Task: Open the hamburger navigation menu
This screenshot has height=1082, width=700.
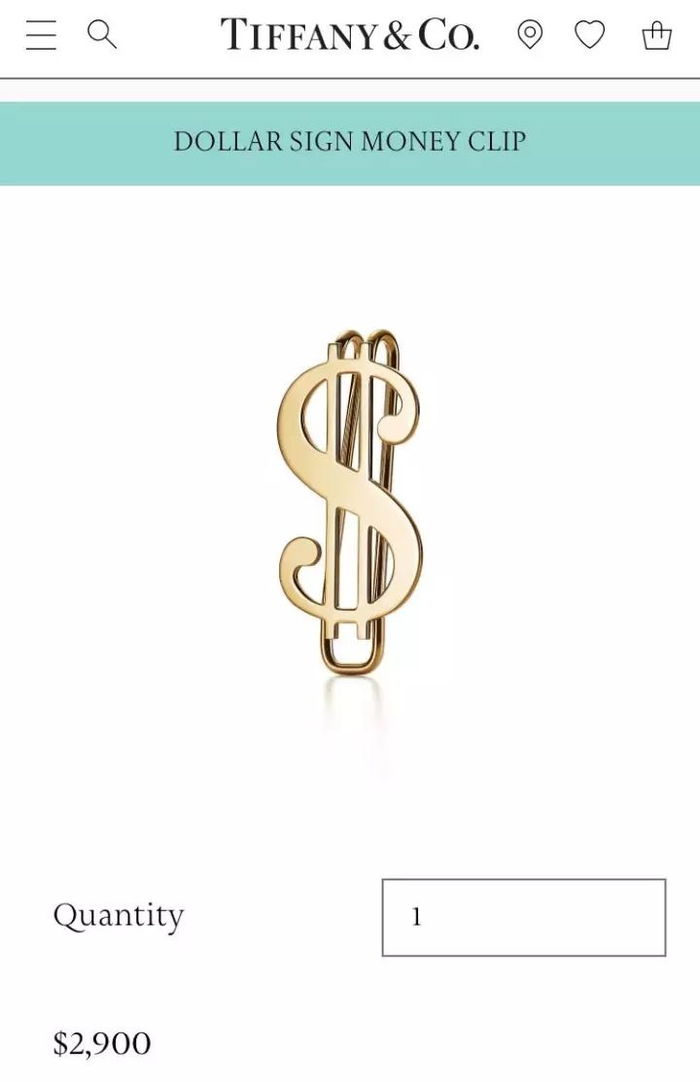Action: coord(42,35)
